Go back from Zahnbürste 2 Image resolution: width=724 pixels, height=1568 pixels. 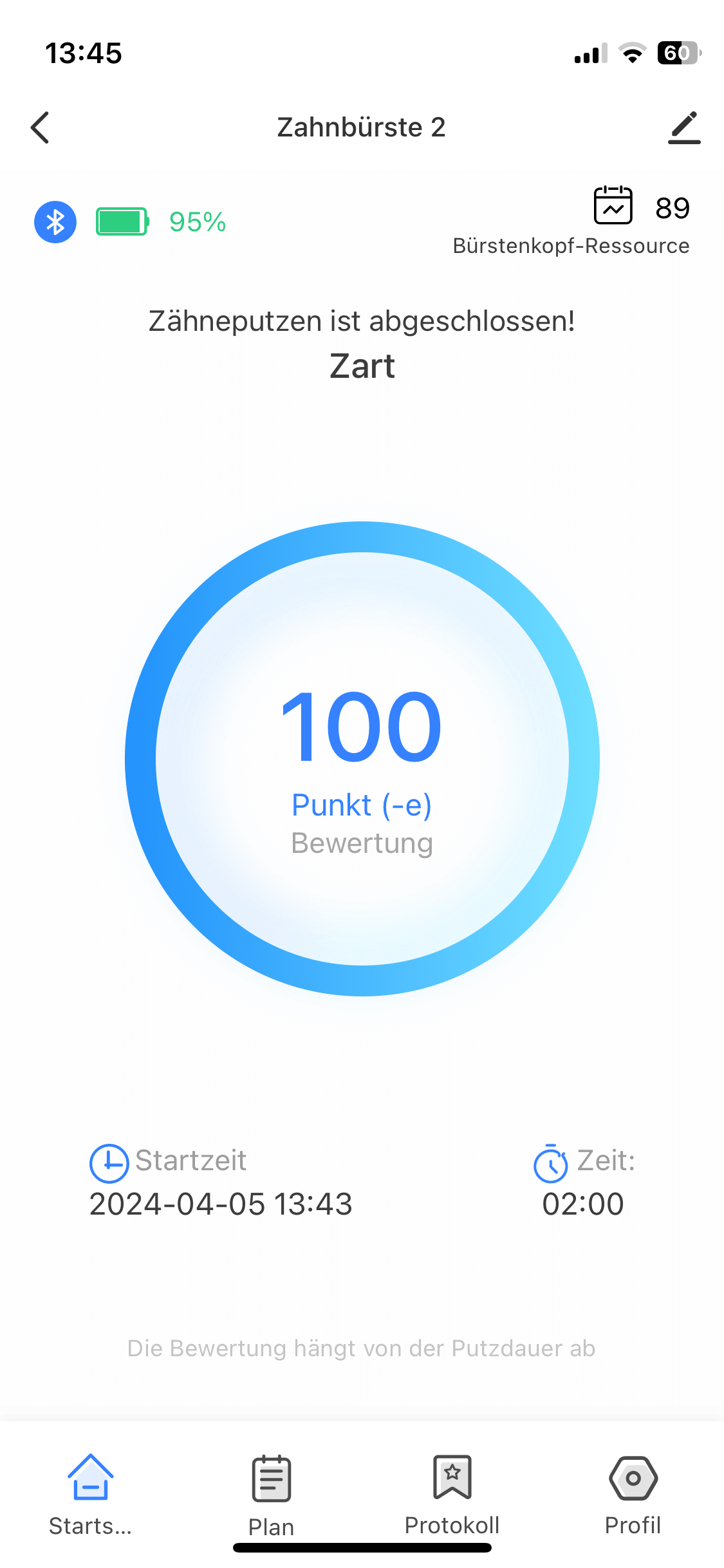(x=41, y=127)
